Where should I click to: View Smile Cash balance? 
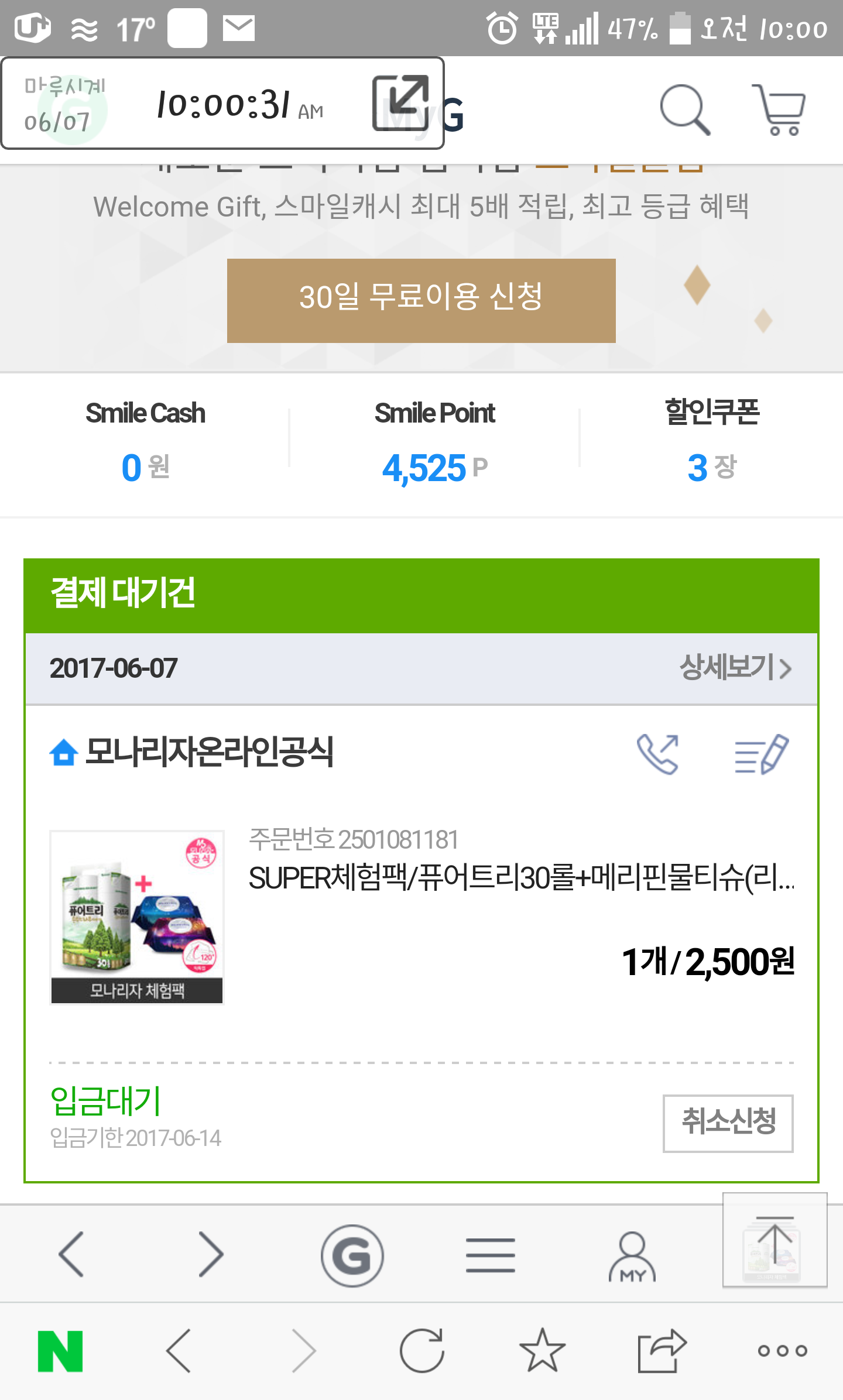[x=145, y=442]
